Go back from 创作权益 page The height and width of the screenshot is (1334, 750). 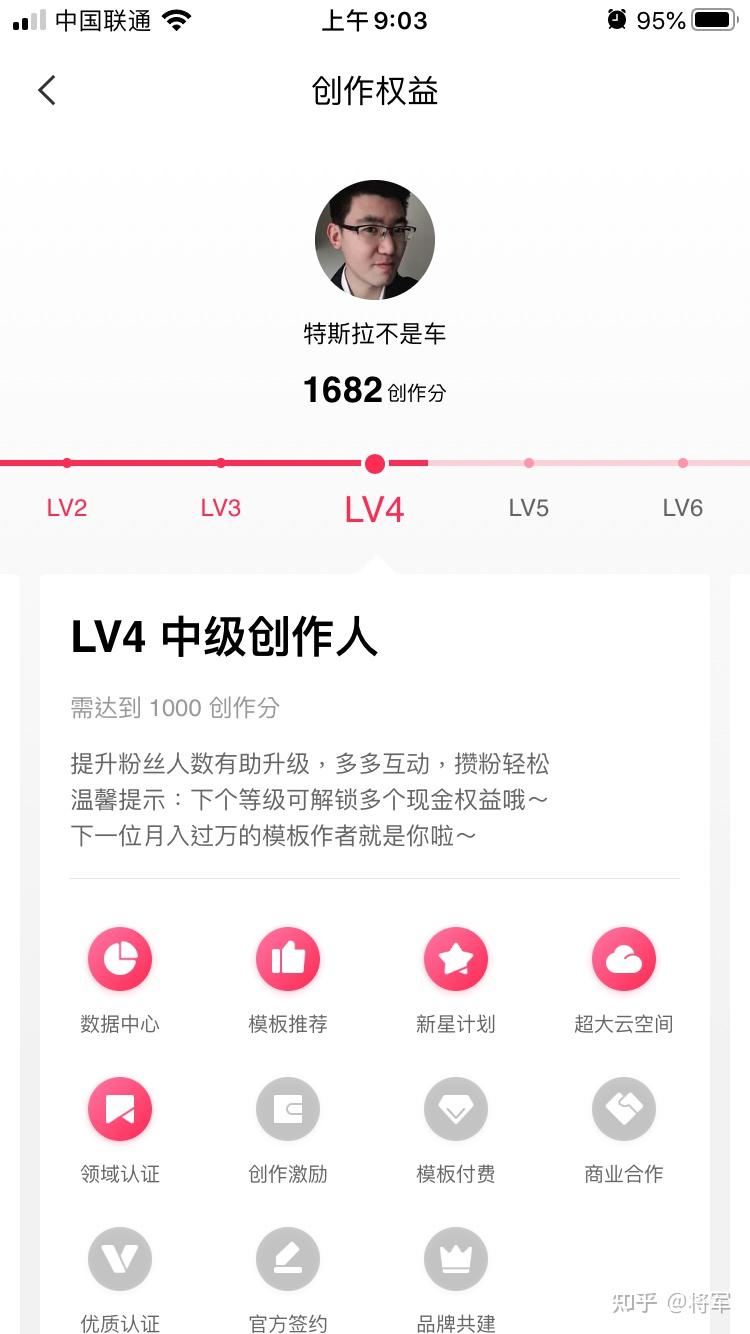(x=46, y=91)
